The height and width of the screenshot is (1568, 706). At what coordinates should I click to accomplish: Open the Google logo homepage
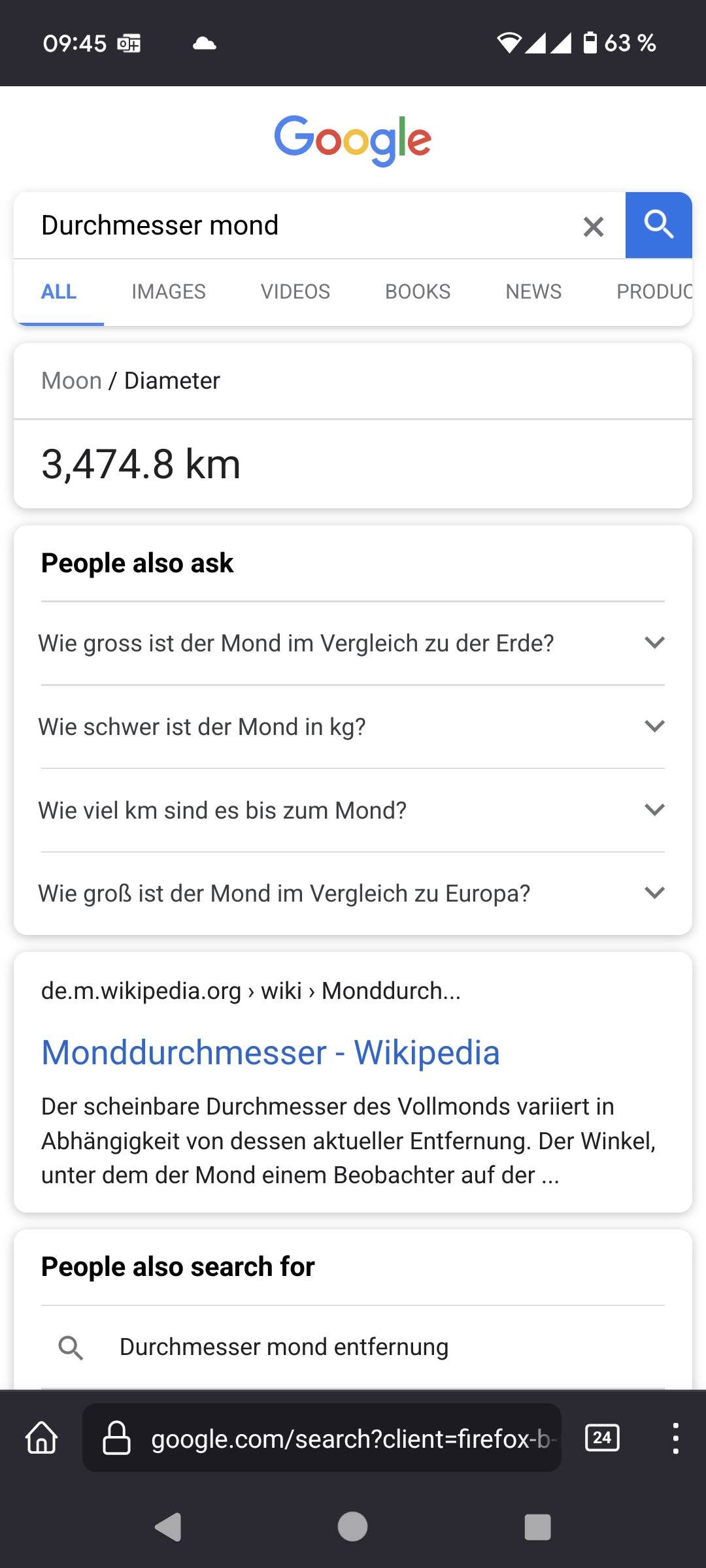[353, 139]
